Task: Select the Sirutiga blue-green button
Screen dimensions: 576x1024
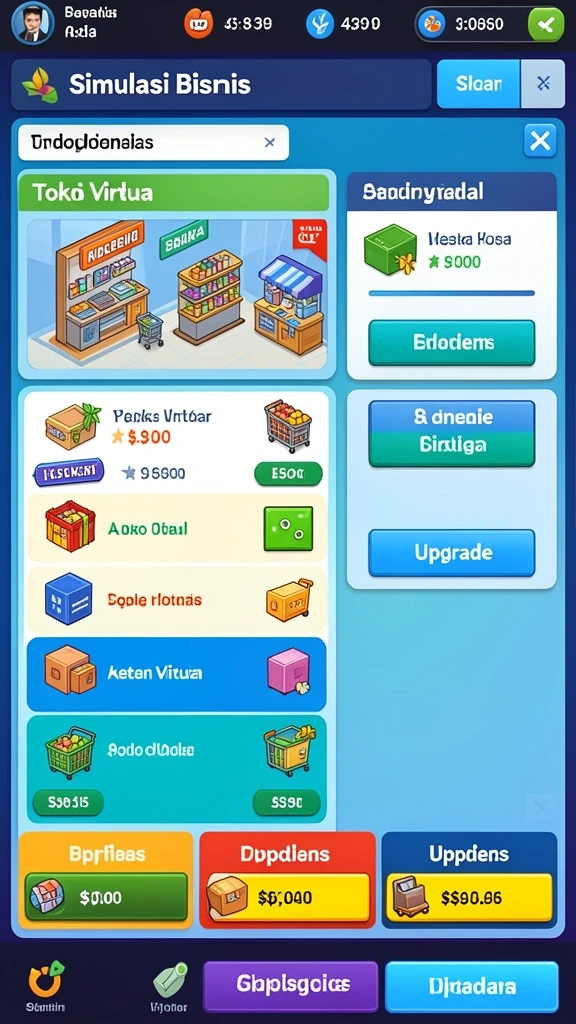Action: click(451, 433)
